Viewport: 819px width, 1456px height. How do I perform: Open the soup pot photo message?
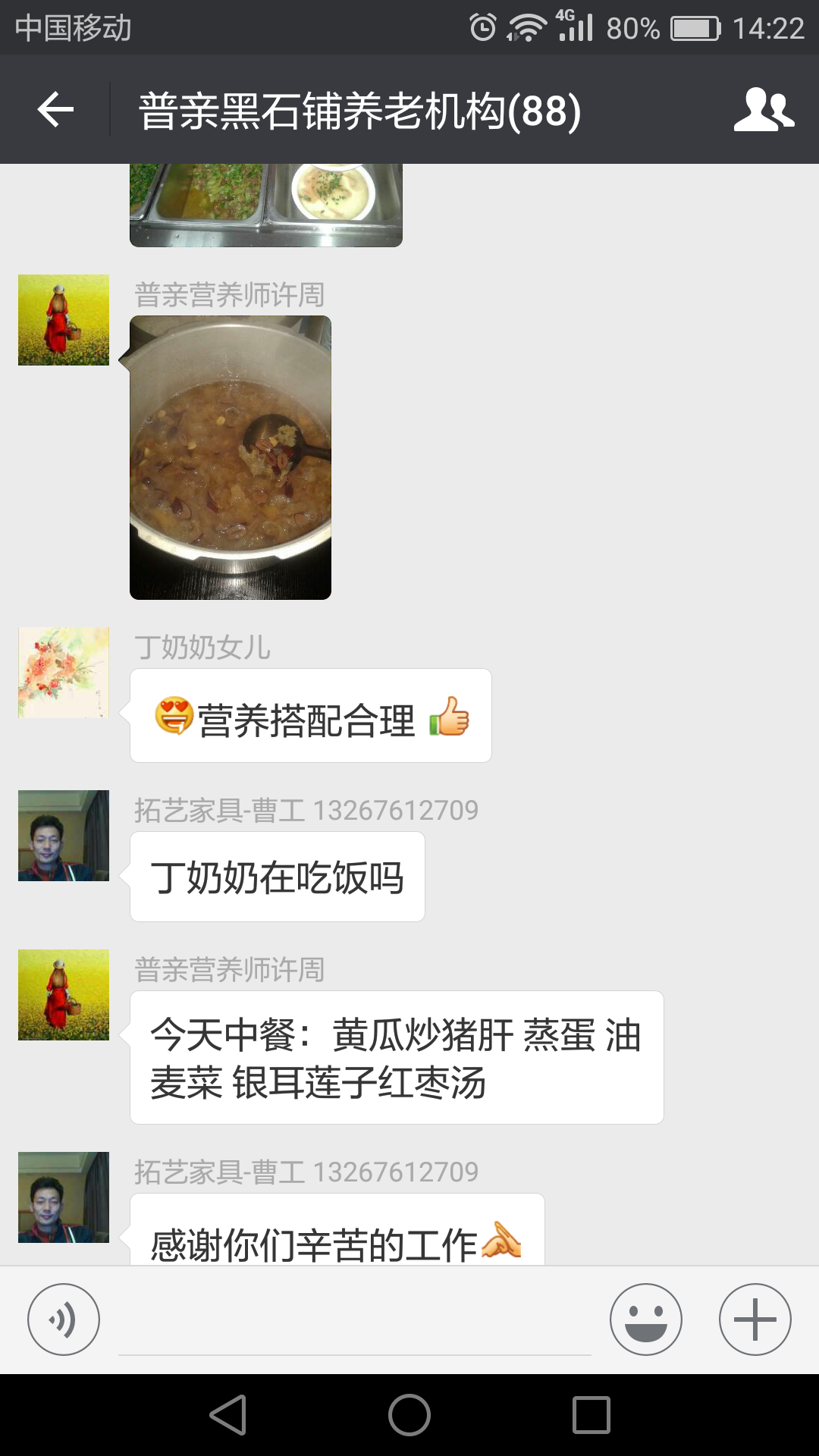[x=231, y=458]
